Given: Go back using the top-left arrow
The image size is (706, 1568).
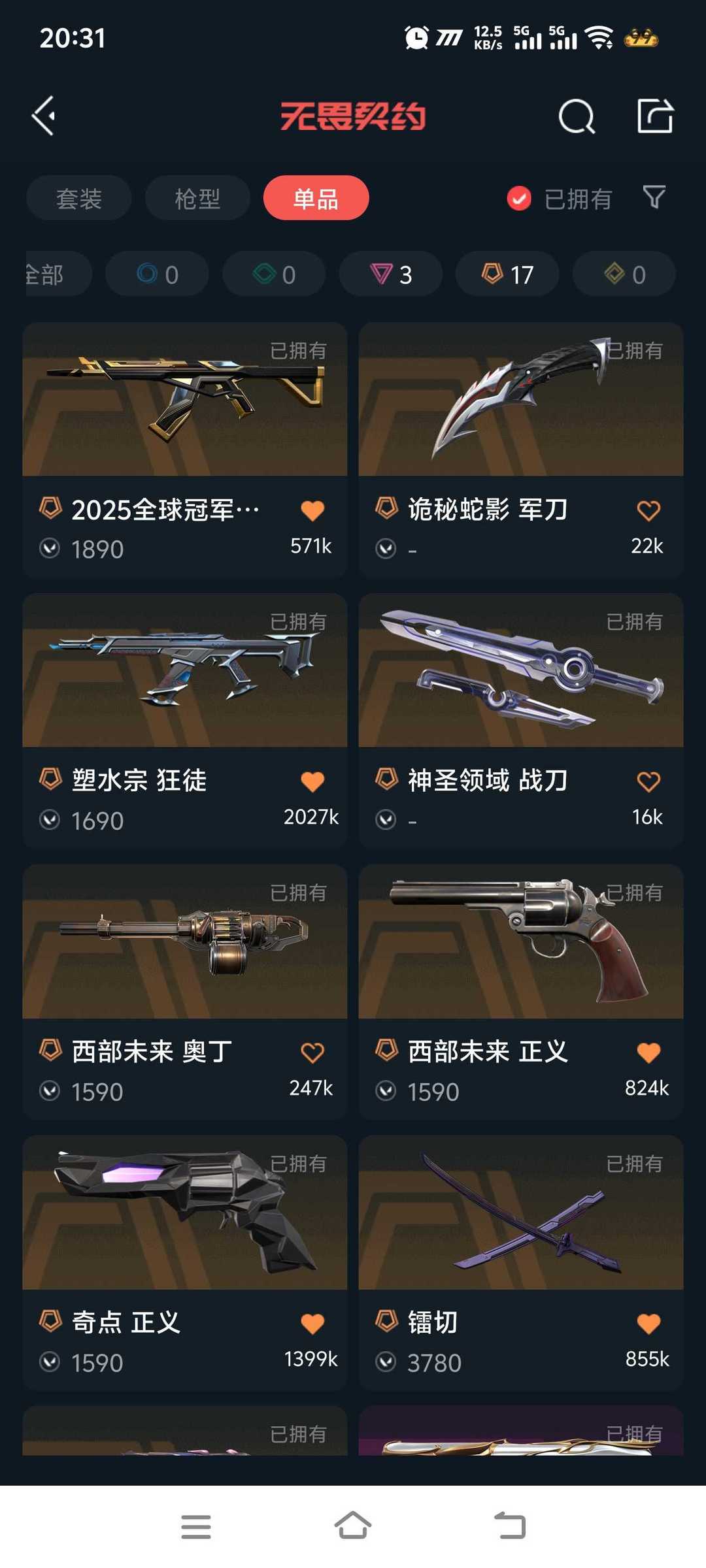Looking at the screenshot, I should (x=44, y=116).
